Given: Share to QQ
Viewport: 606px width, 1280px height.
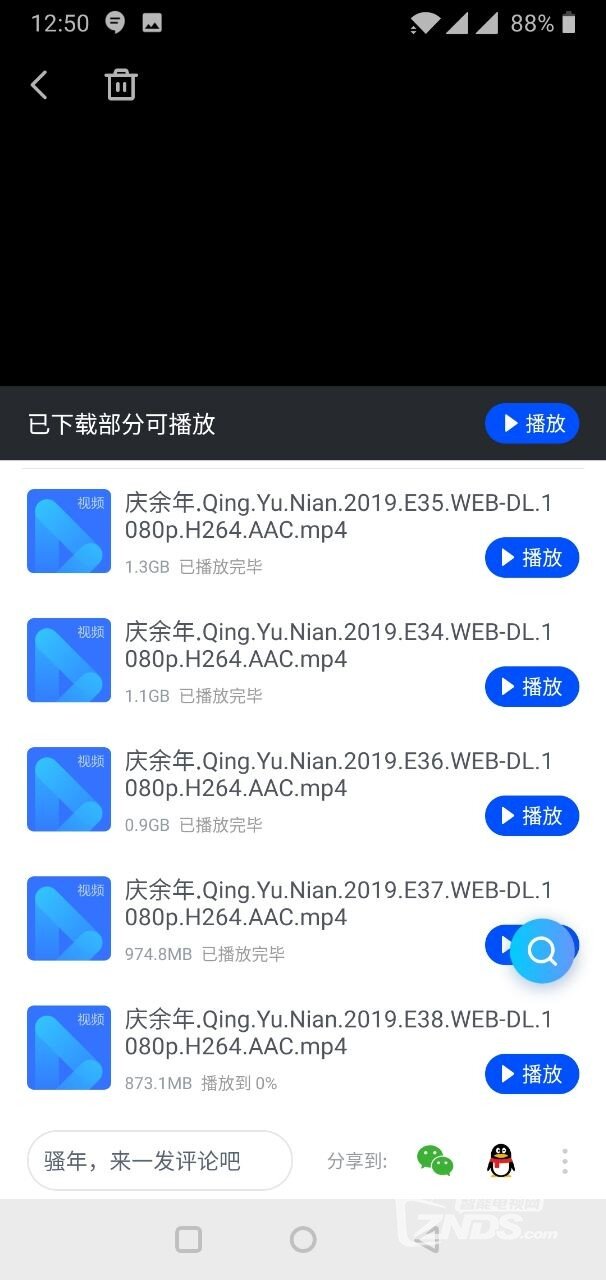Looking at the screenshot, I should (500, 1161).
